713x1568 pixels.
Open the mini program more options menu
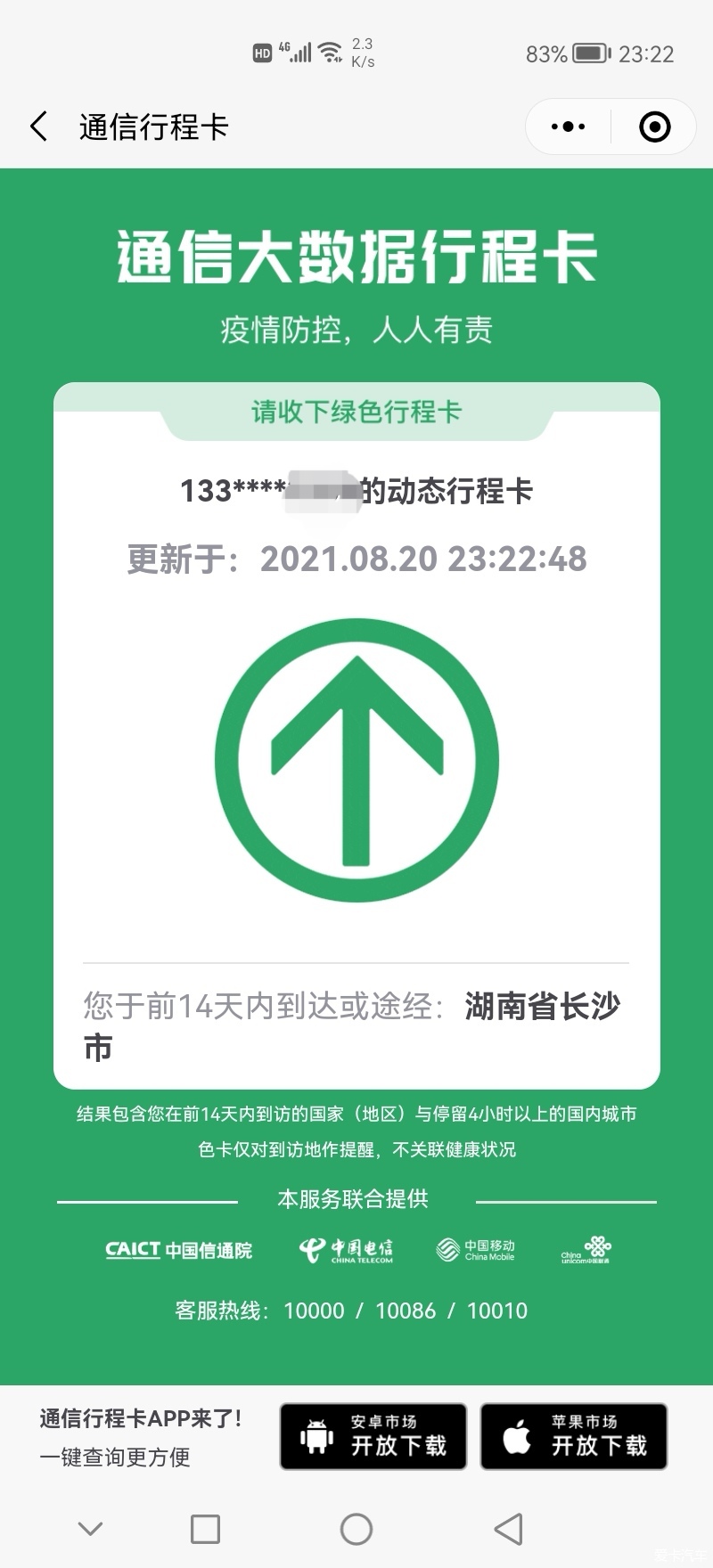click(568, 127)
